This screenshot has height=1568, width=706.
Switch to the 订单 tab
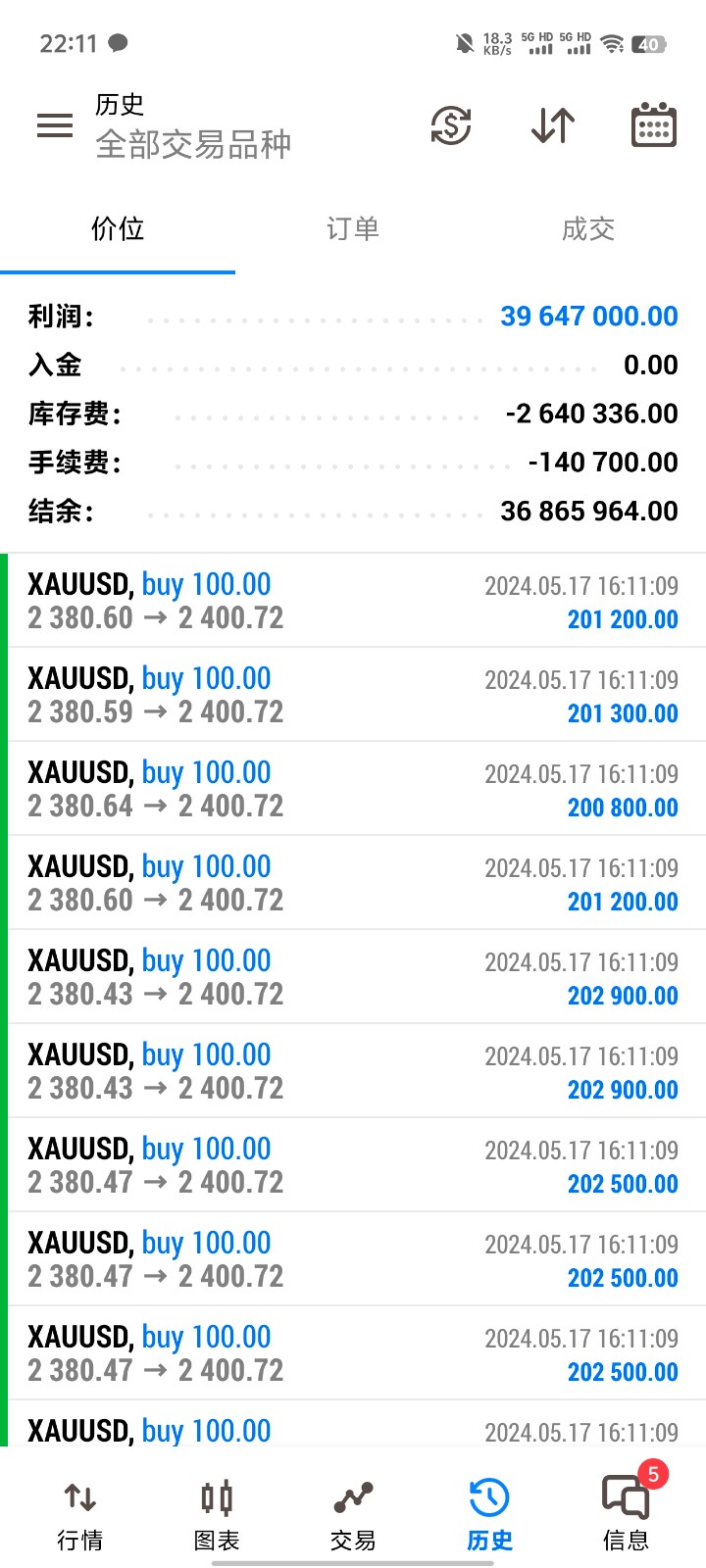[x=353, y=229]
